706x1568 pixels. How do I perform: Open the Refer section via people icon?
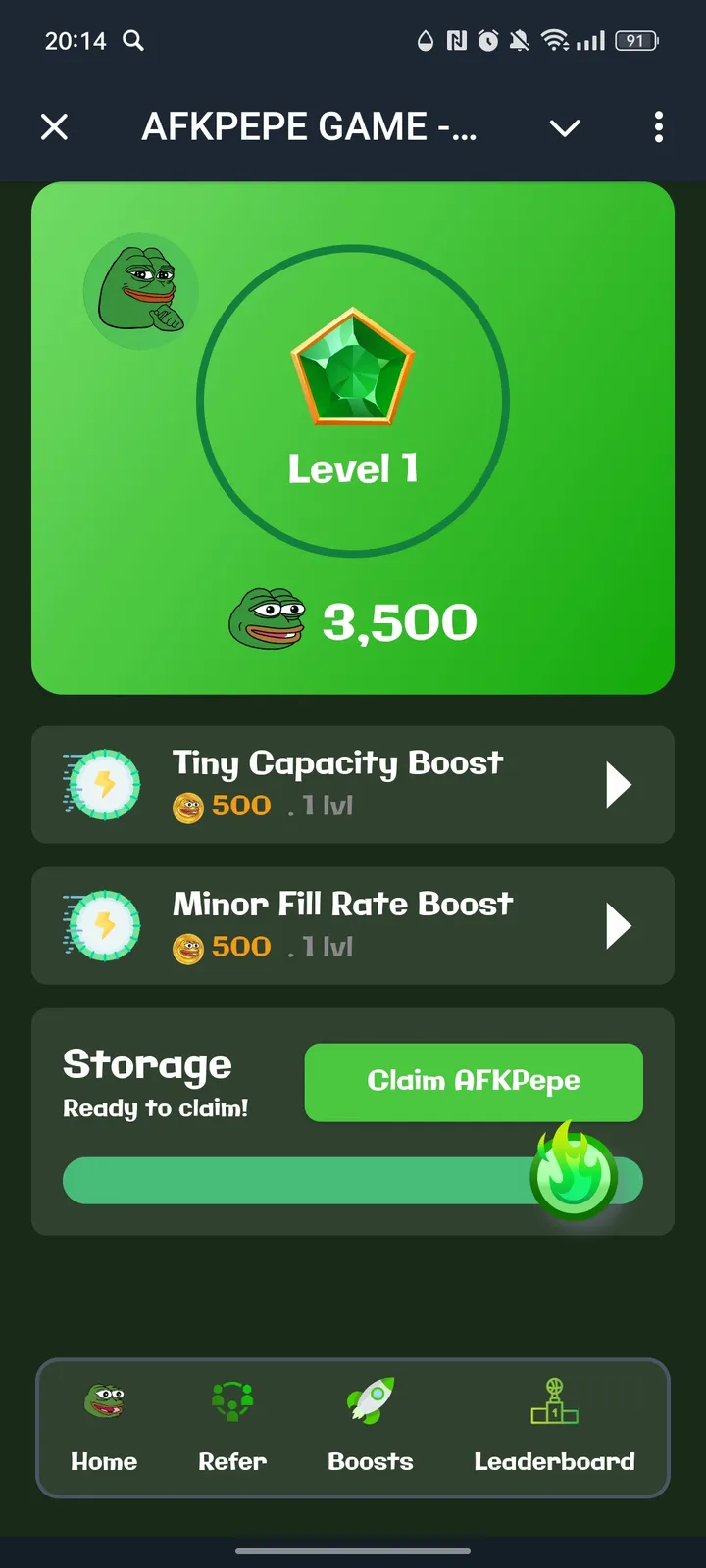(x=231, y=1403)
